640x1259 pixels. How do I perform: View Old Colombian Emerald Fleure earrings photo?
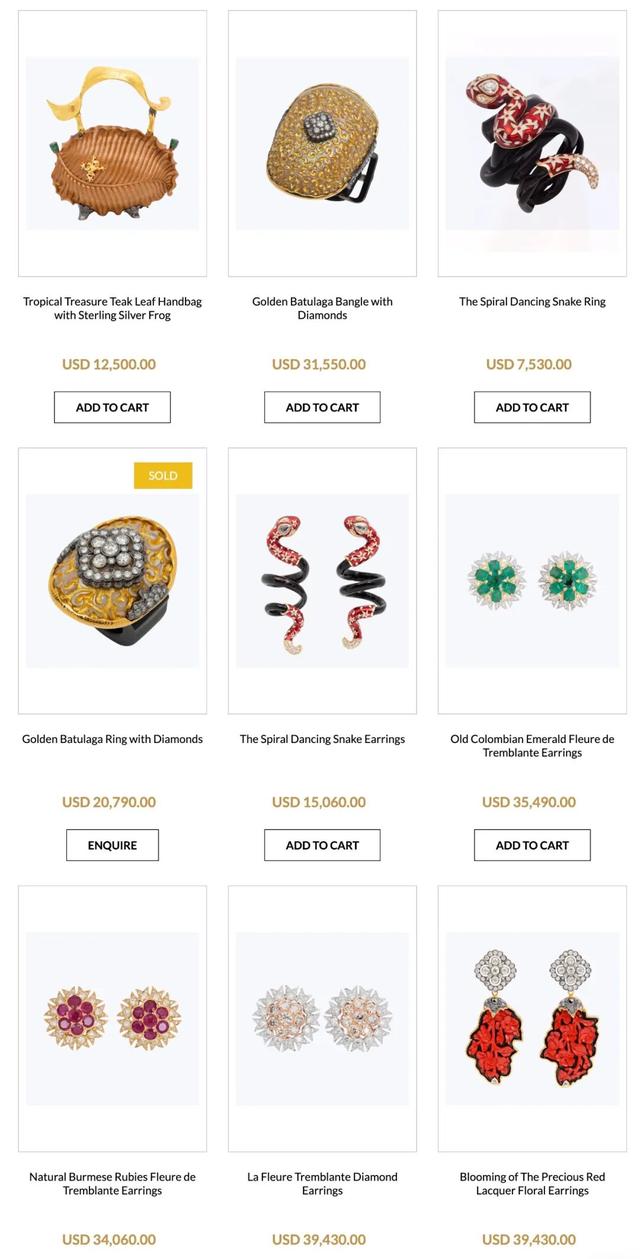tap(532, 581)
